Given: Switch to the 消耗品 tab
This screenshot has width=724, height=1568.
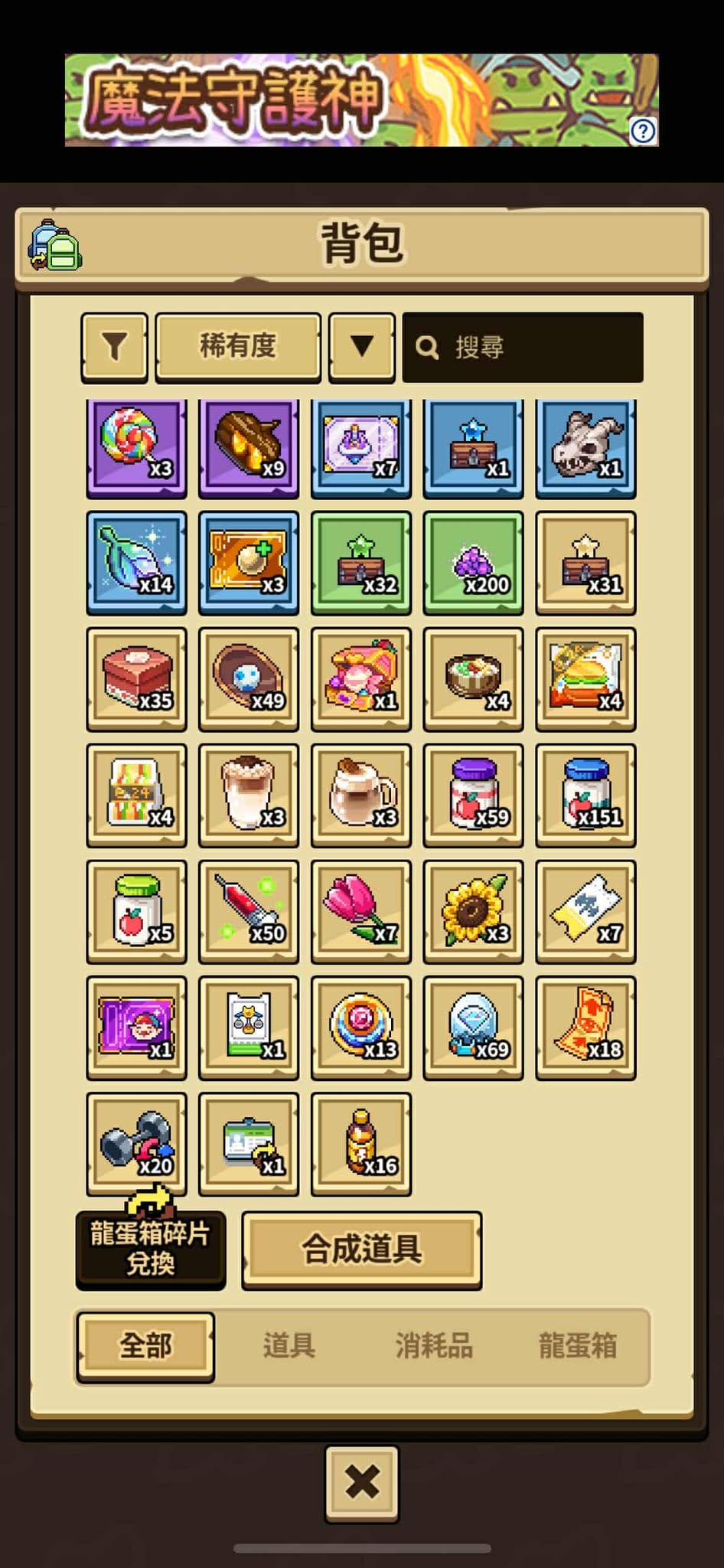Looking at the screenshot, I should coord(434,1345).
